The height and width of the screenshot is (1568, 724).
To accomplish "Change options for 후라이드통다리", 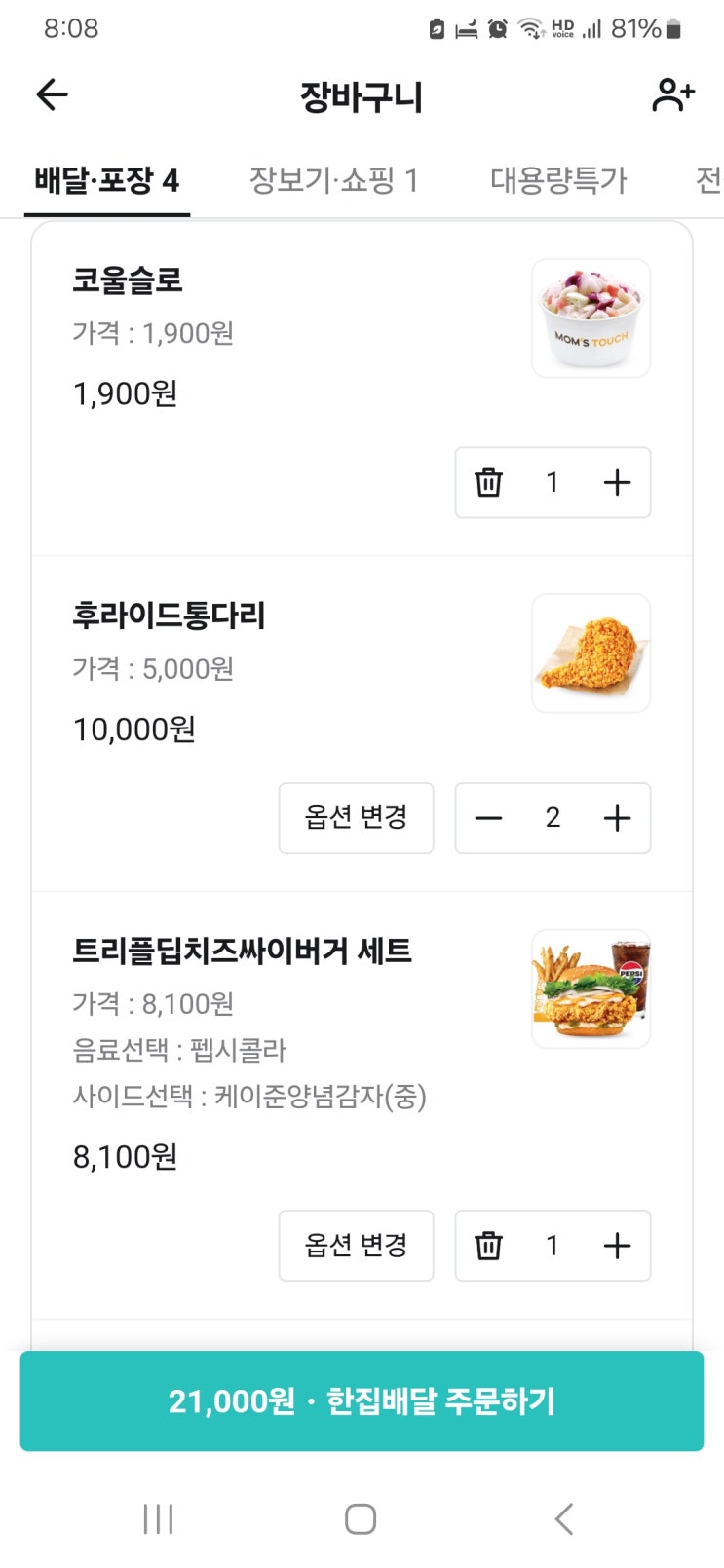I will (x=356, y=818).
